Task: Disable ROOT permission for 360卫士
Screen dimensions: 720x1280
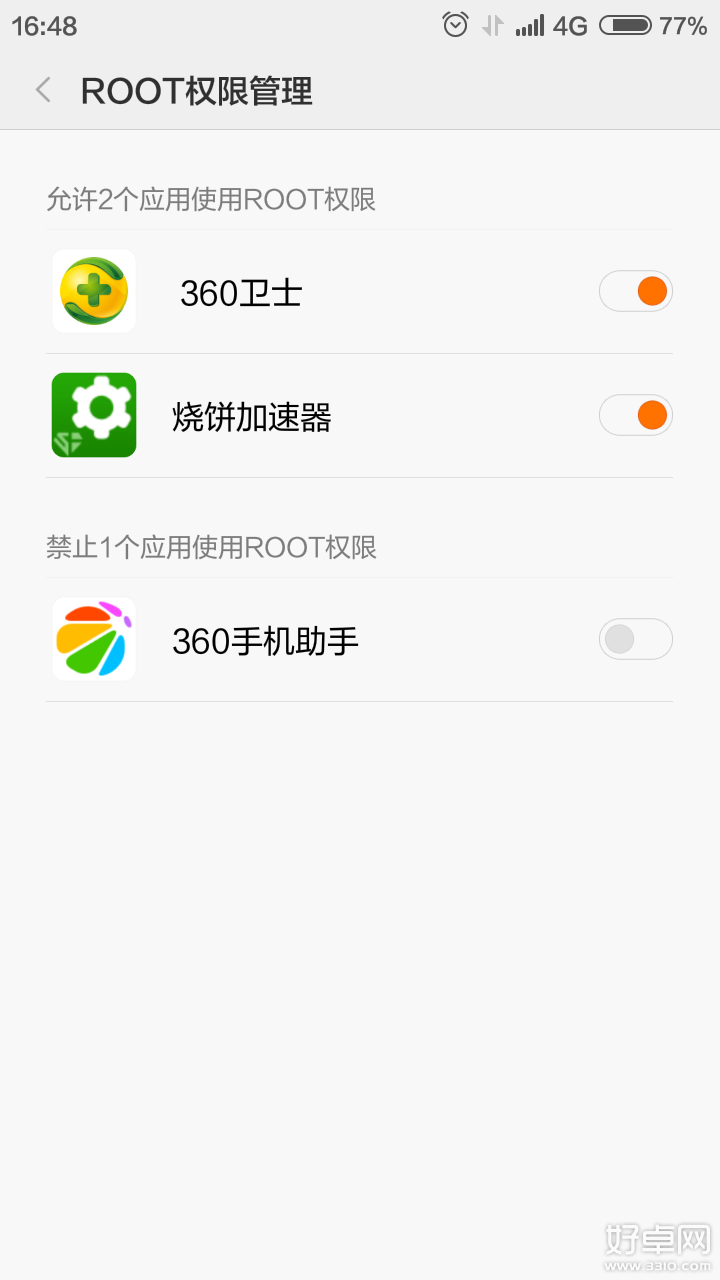Action: coord(635,291)
